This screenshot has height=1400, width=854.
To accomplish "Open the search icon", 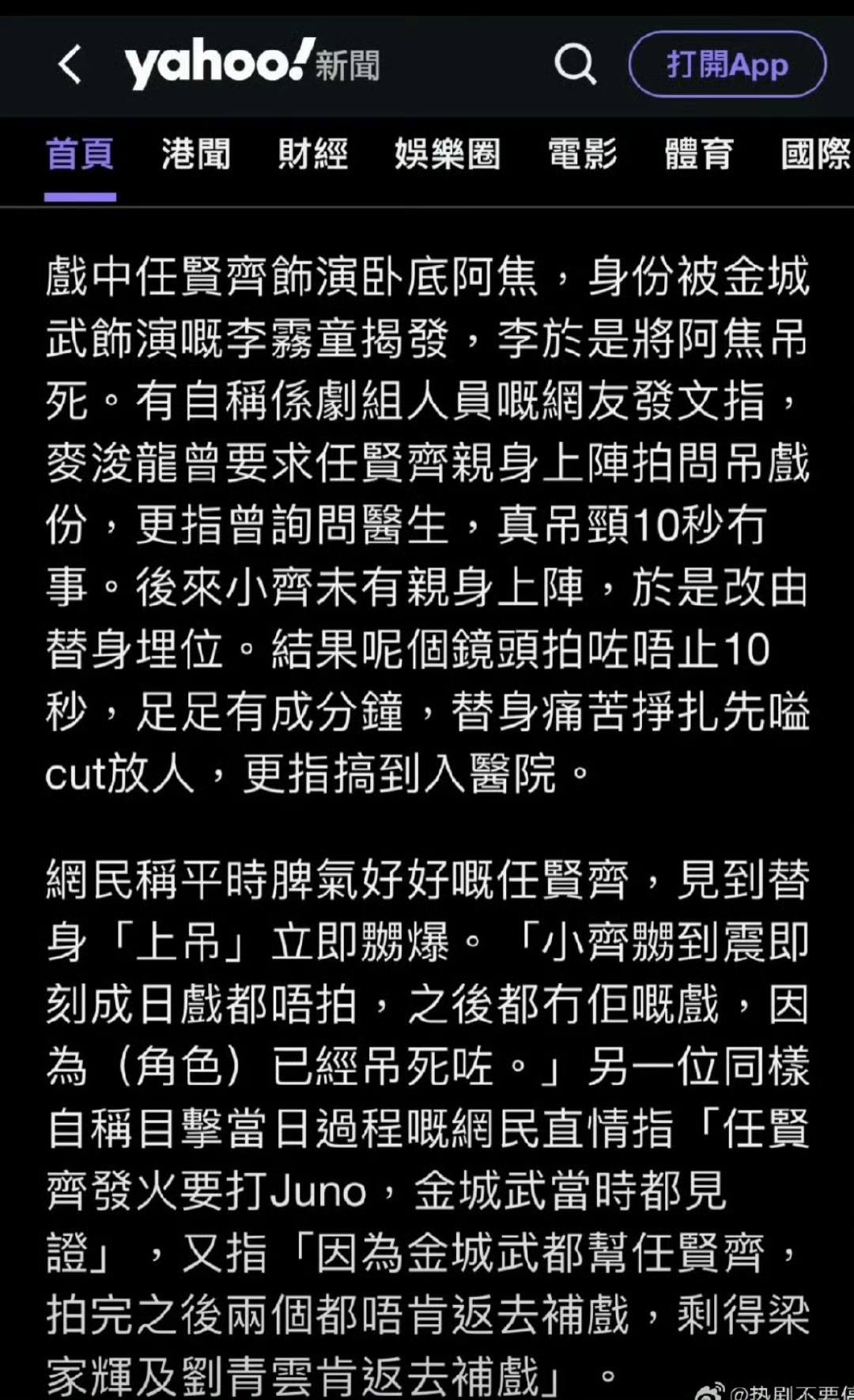I will coord(575,64).
